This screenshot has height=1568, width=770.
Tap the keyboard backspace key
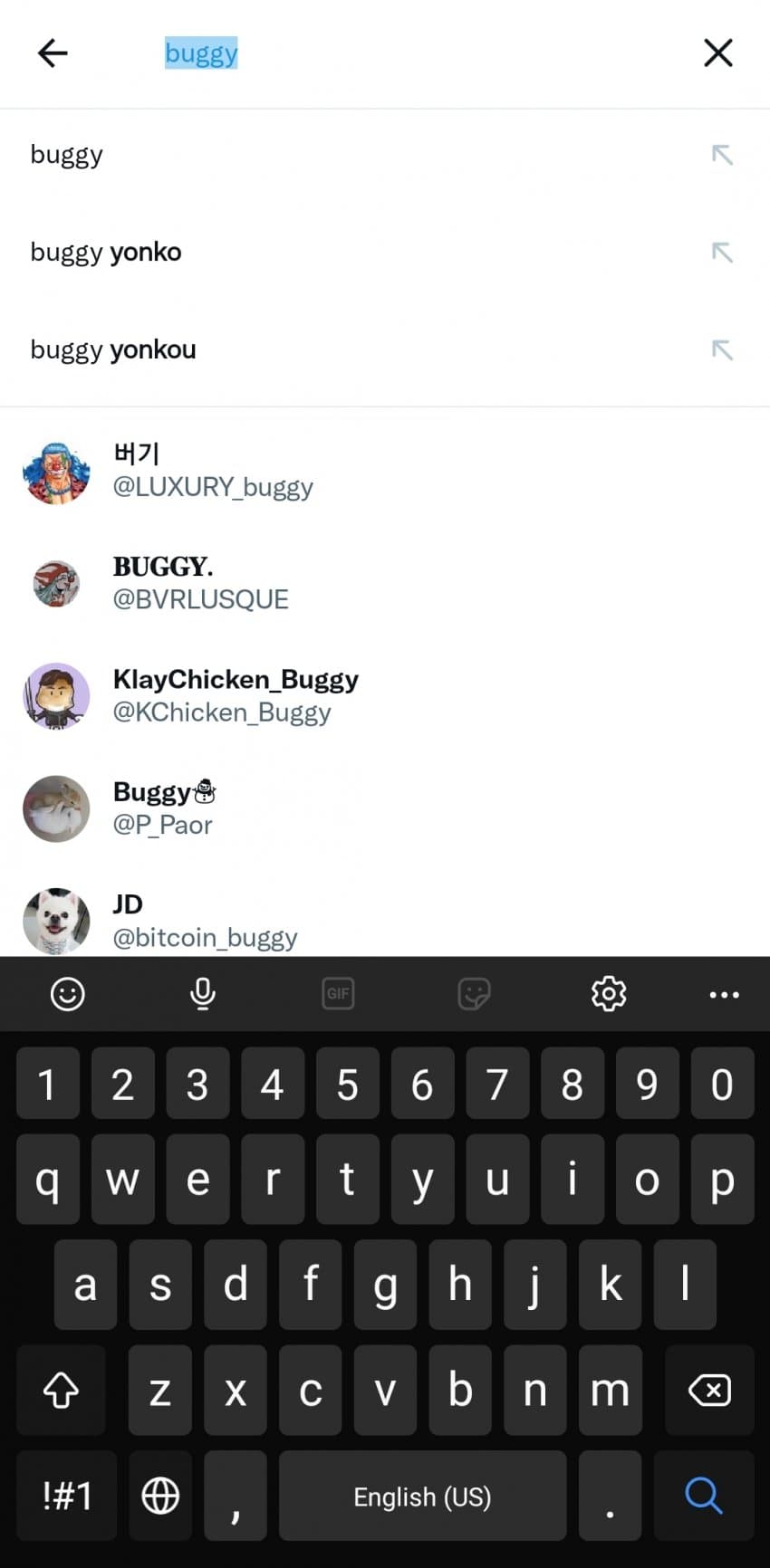point(709,1390)
